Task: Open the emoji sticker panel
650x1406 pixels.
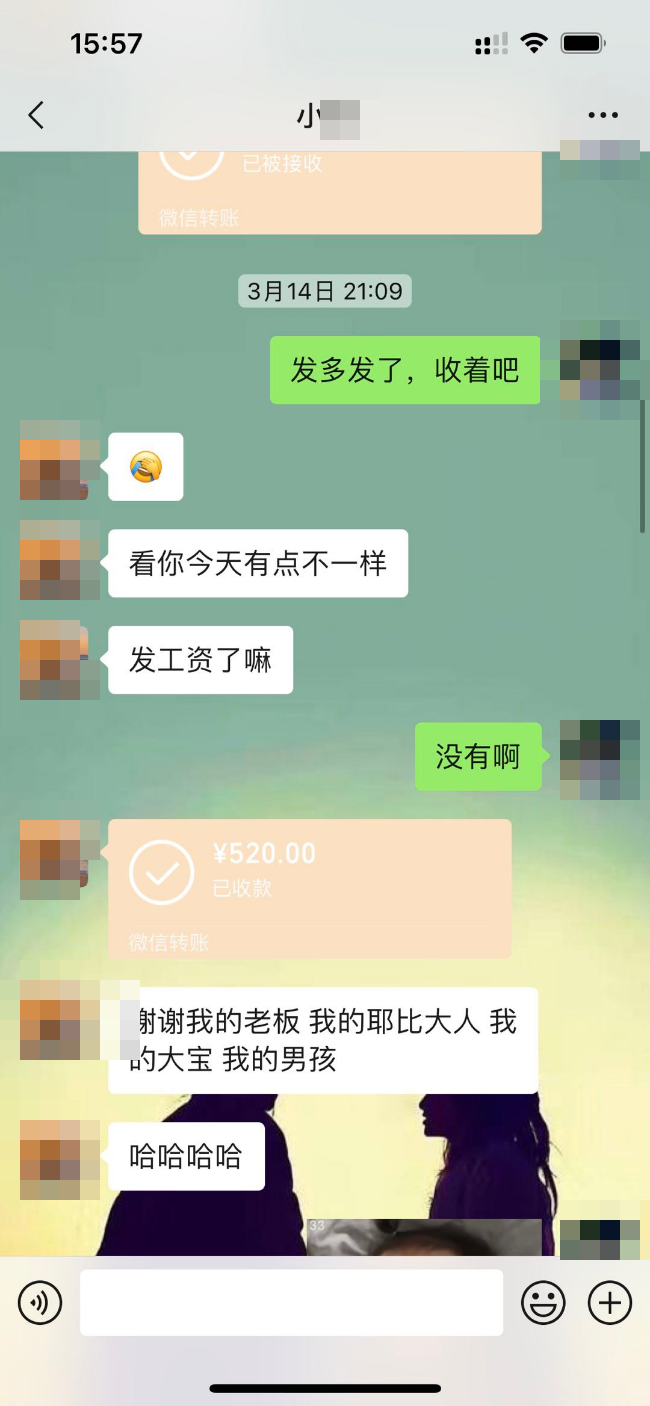Action: point(543,1303)
